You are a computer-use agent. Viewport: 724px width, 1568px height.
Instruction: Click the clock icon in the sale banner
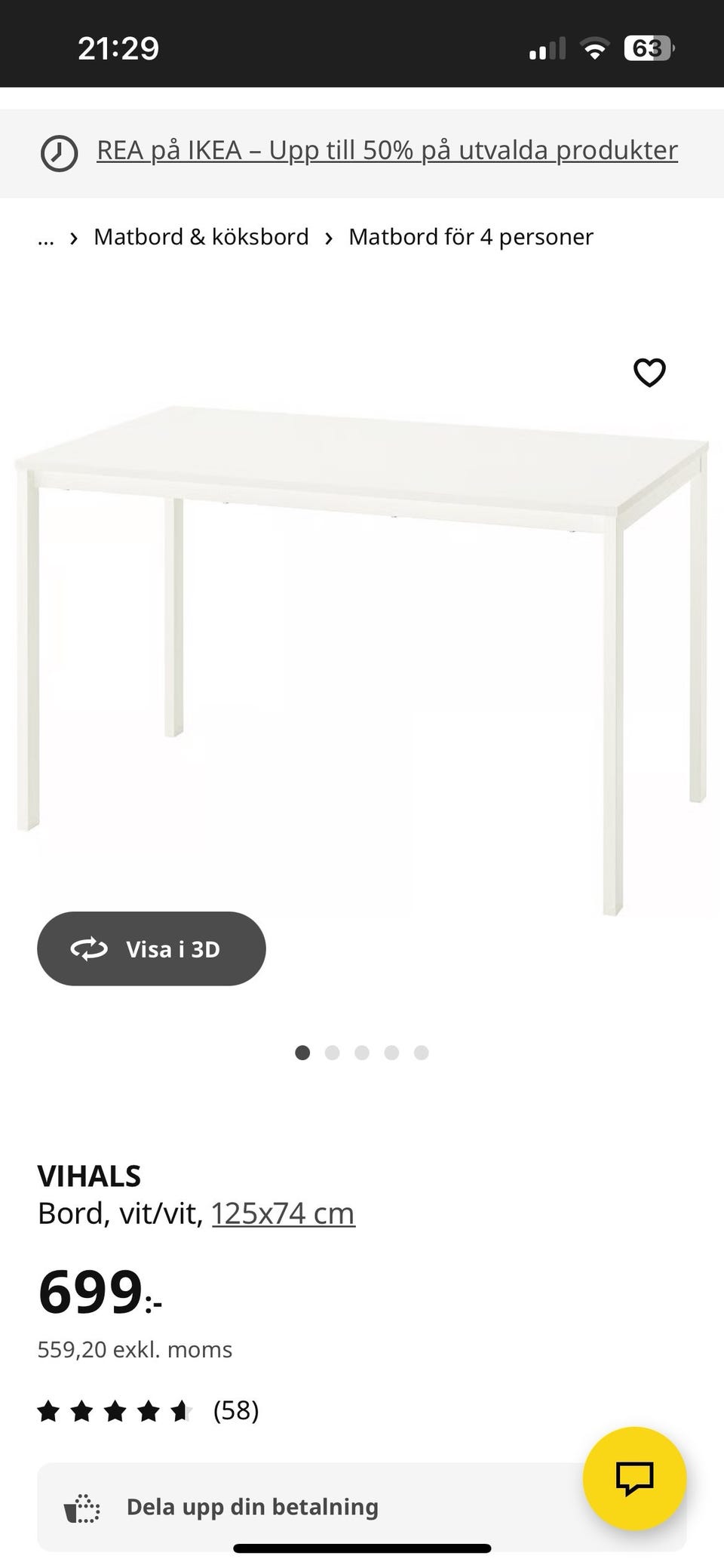[60, 150]
